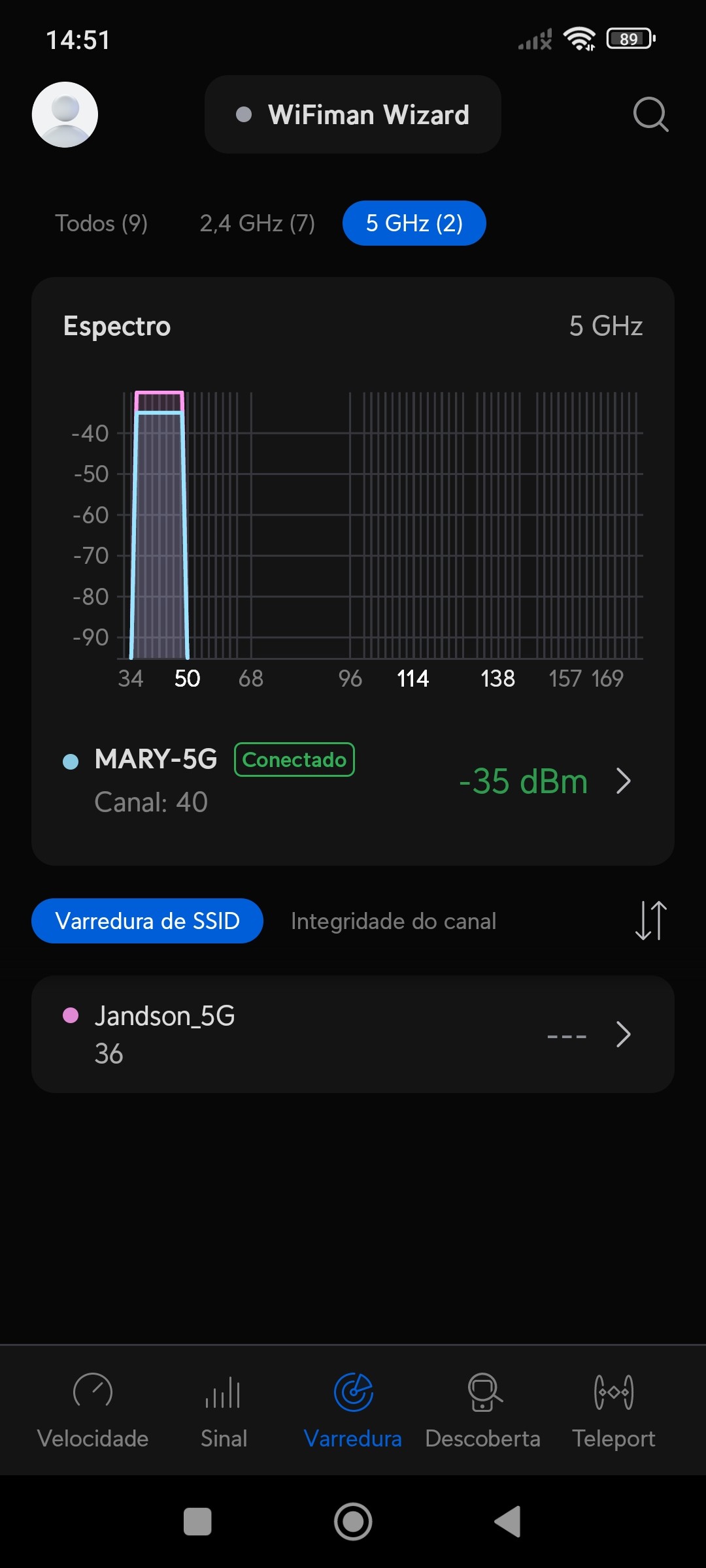Image resolution: width=706 pixels, height=1568 pixels.
Task: Switch to Integridade do canal view
Action: point(394,921)
